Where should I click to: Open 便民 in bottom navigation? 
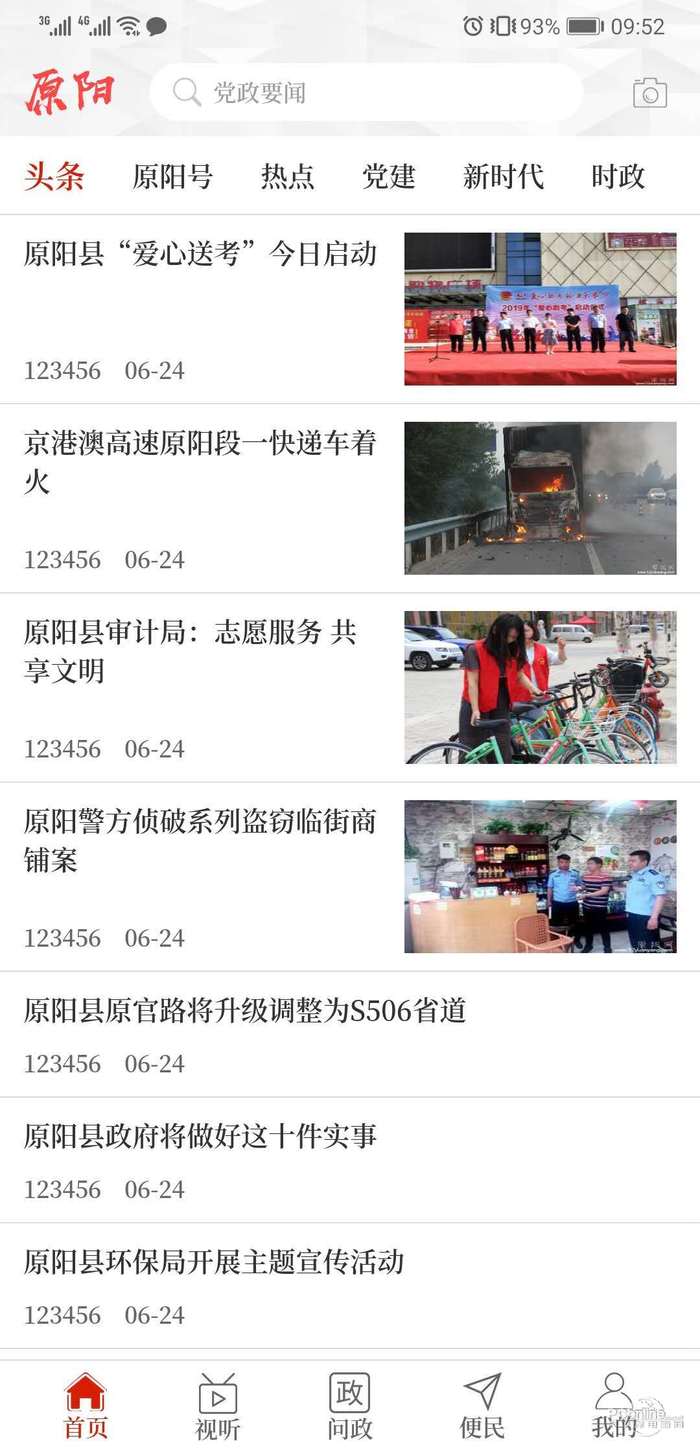[x=481, y=1406]
